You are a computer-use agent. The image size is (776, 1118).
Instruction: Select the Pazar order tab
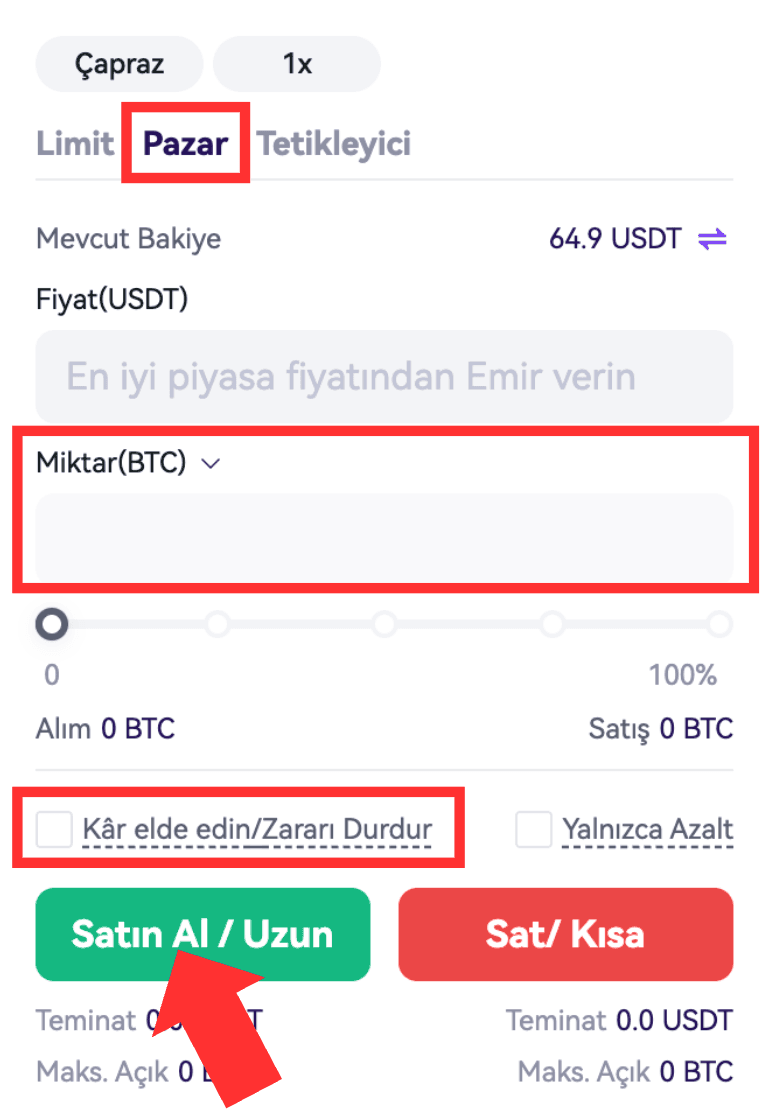(185, 144)
